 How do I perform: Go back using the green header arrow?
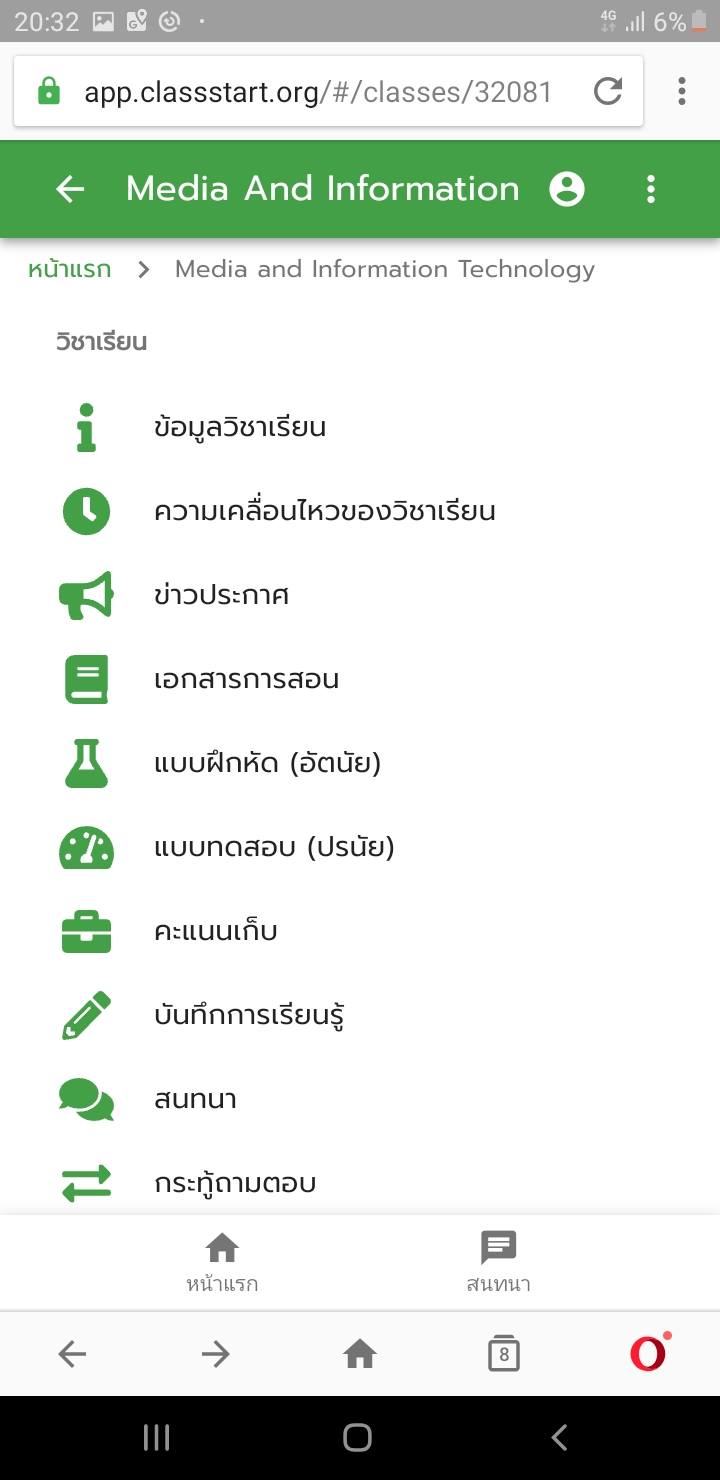coord(70,189)
